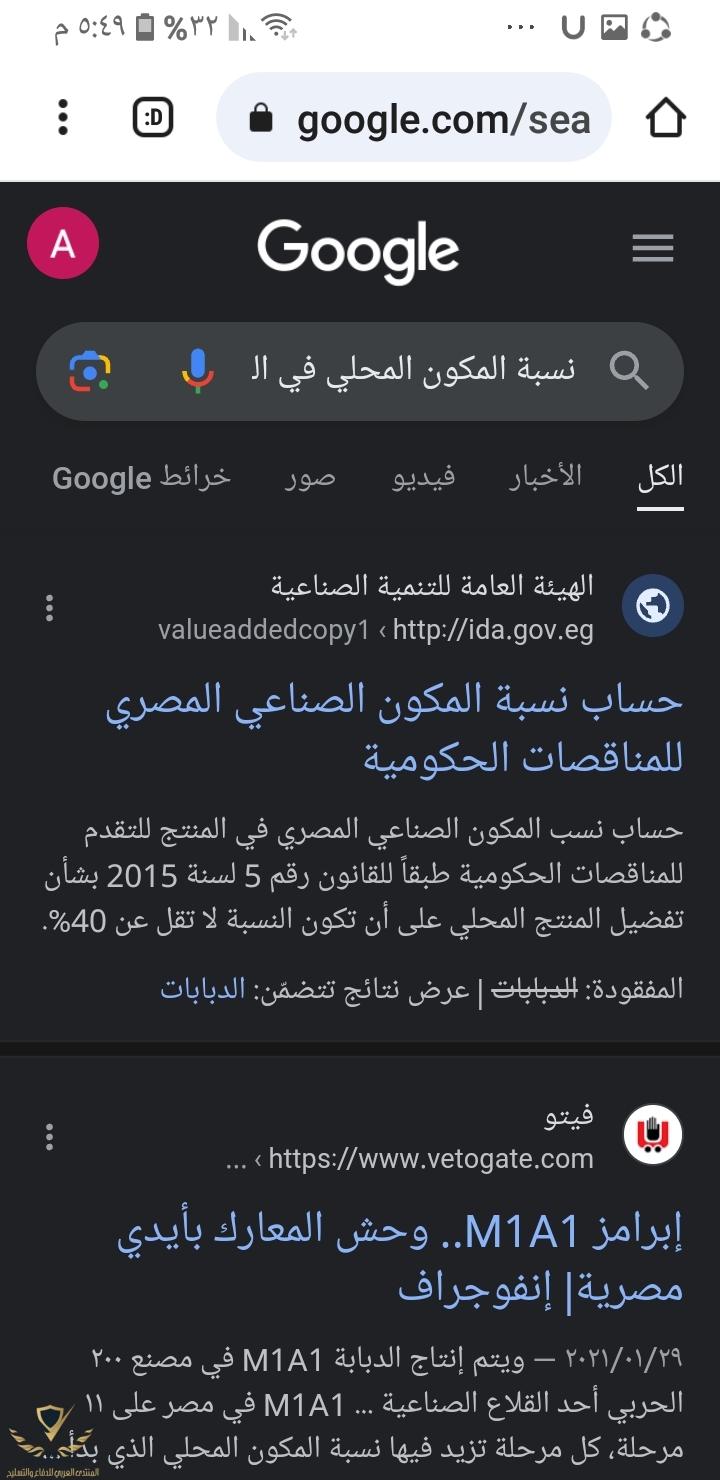Open options for the vetogate.com result
This screenshot has height=1480, width=720.
49,1136
